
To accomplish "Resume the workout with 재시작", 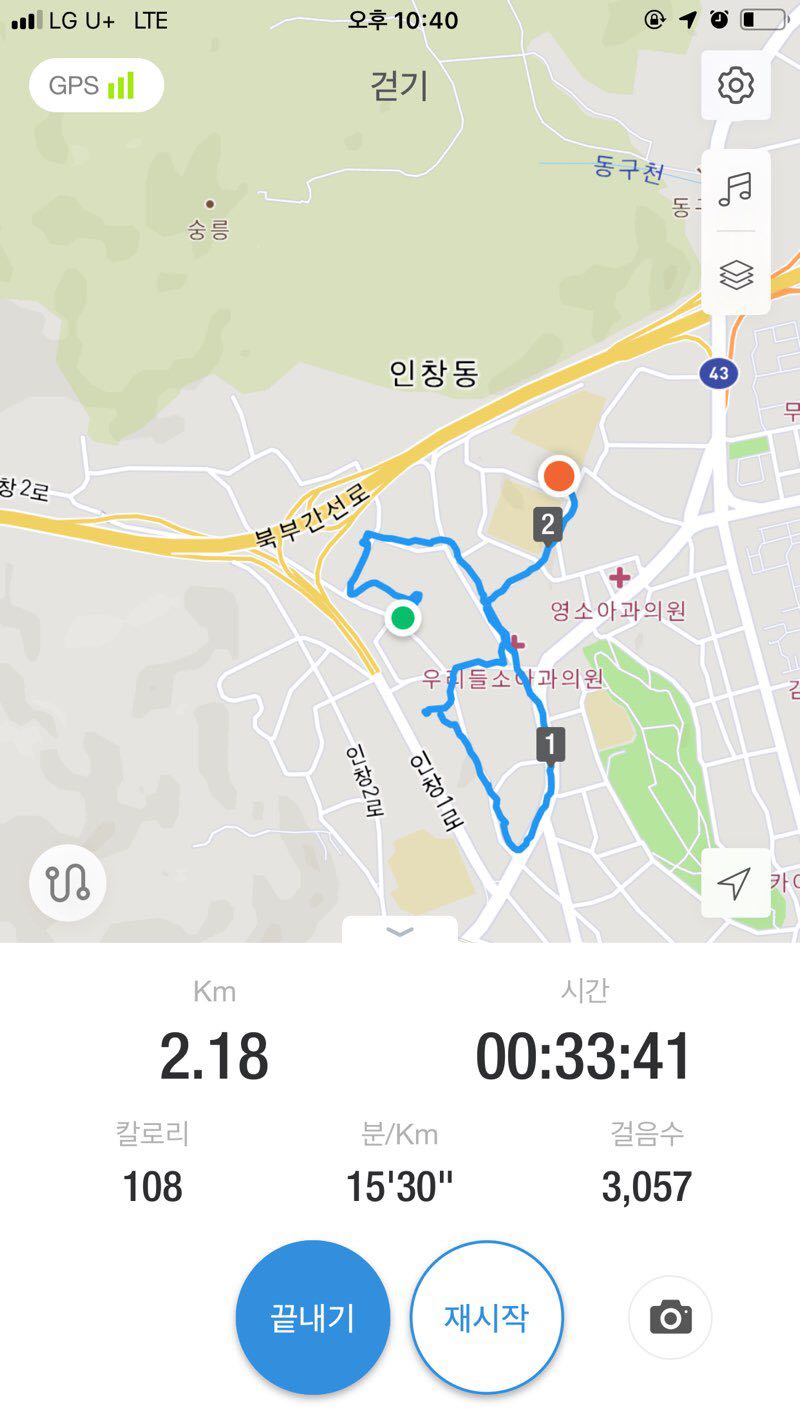I will pyautogui.click(x=486, y=1317).
